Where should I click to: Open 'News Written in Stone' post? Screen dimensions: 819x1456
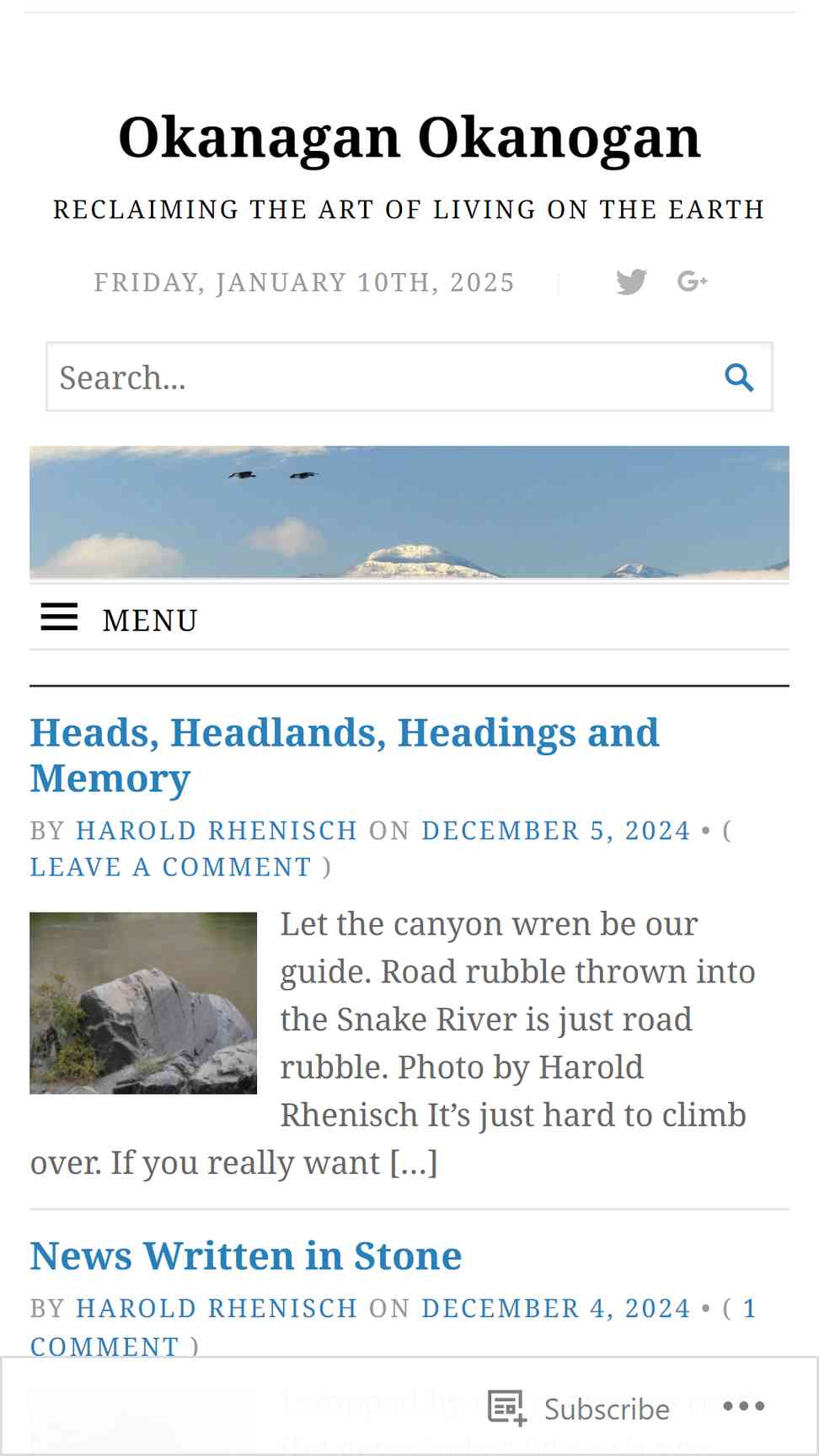(246, 1255)
